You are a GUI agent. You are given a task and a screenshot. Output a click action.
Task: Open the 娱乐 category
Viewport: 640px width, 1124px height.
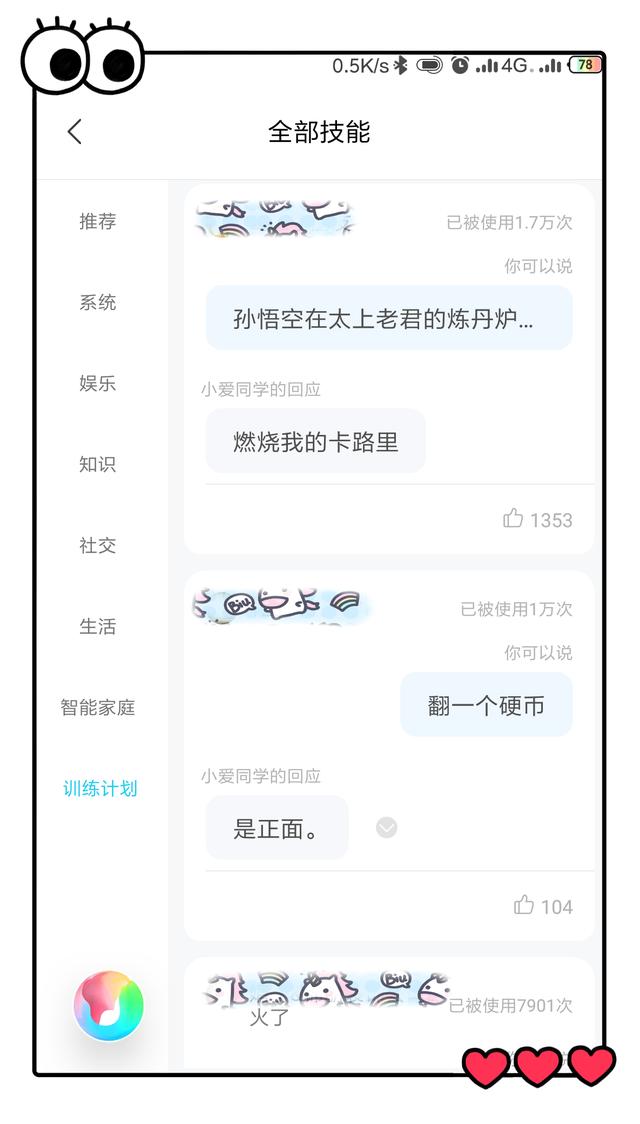(x=97, y=384)
